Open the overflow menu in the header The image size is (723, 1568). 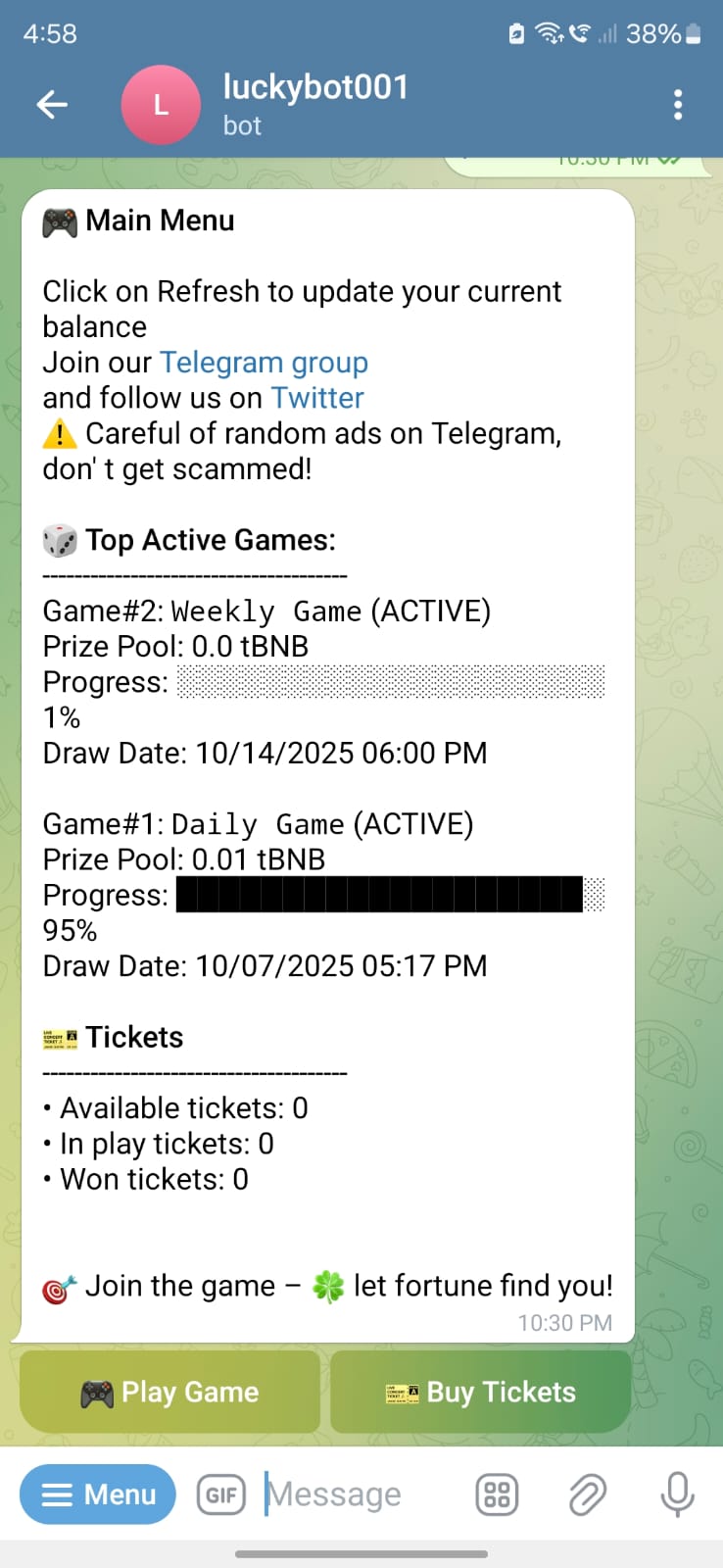coord(677,104)
